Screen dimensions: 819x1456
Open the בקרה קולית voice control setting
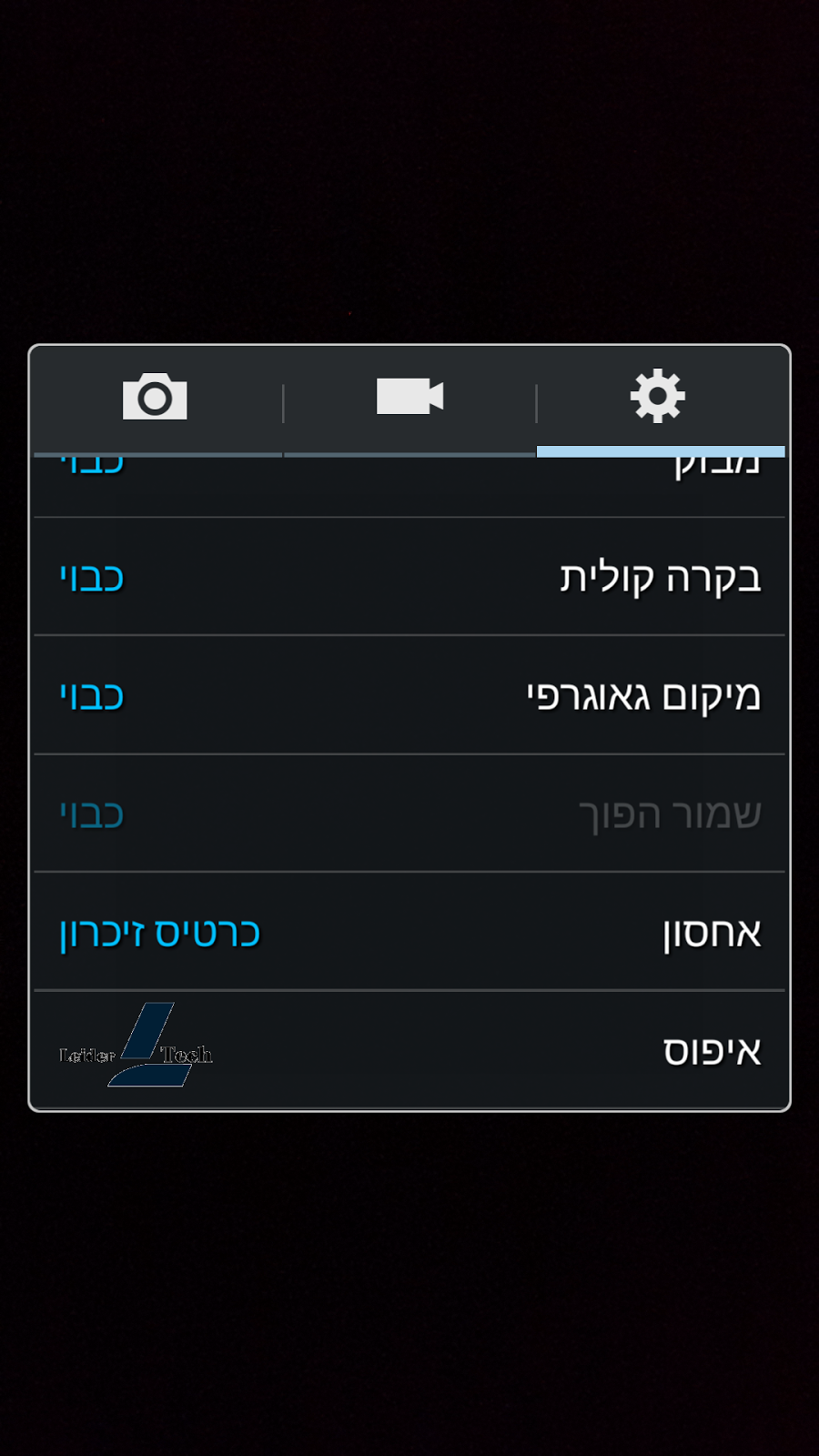[409, 577]
